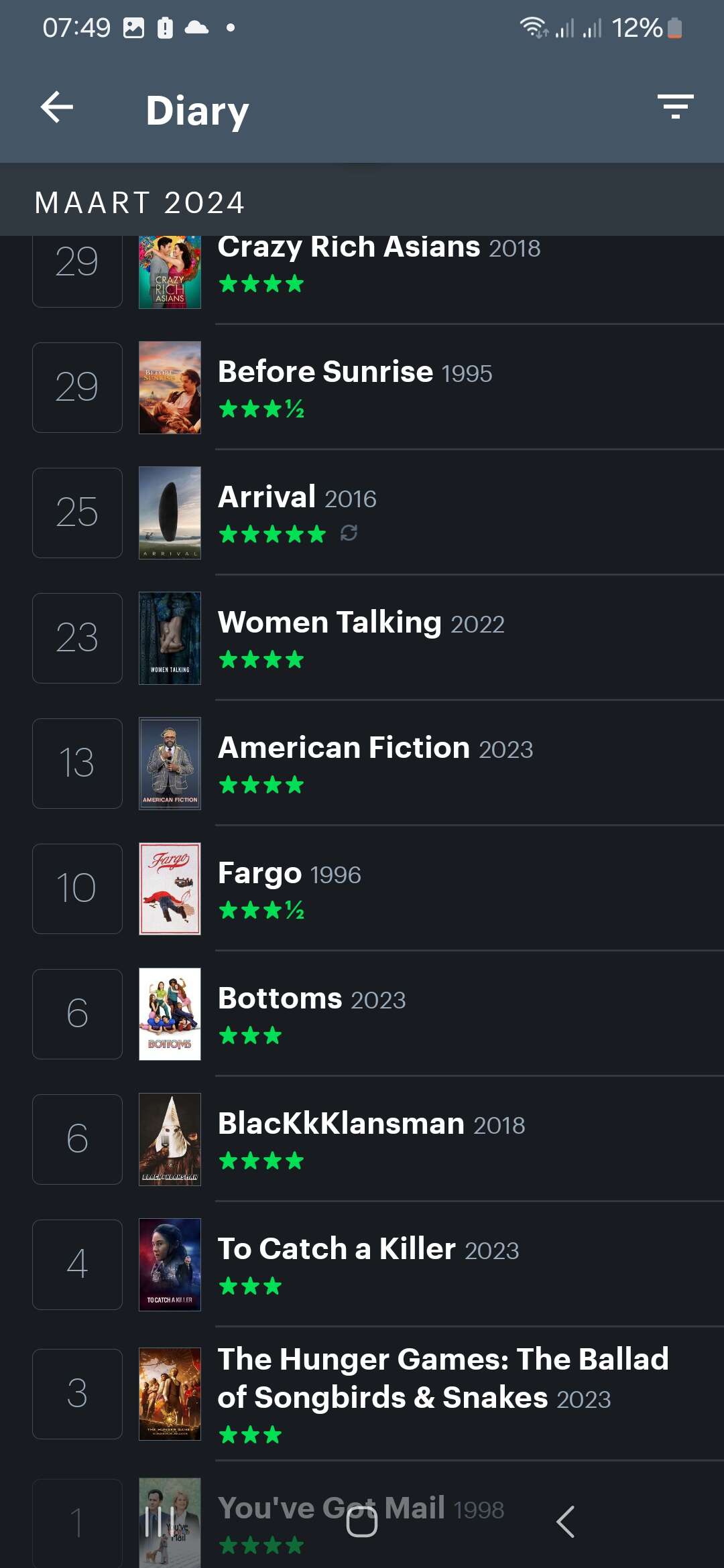Open the You've Got Mail entry
This screenshot has width=724, height=1568.
coord(362,1516)
